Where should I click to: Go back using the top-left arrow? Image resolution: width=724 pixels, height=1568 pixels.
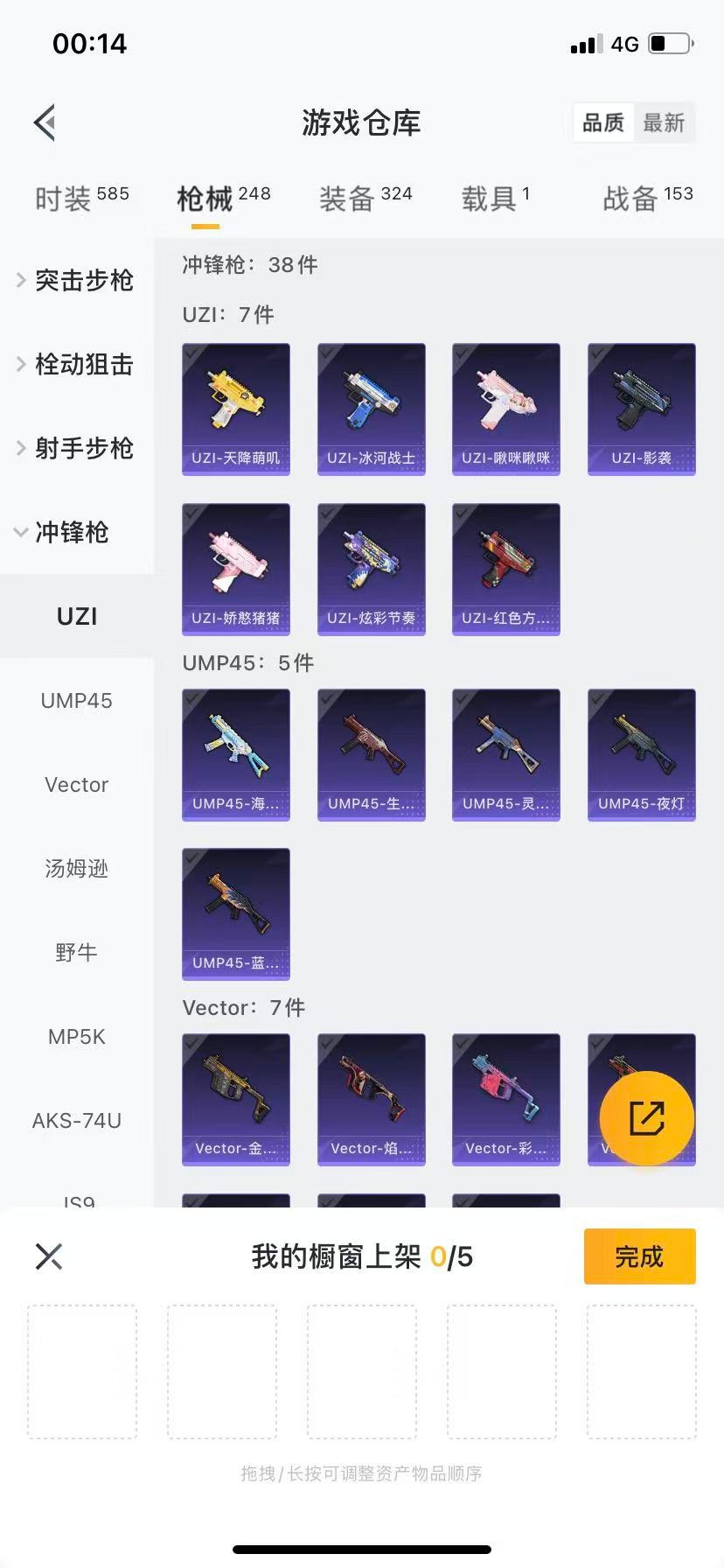coord(45,122)
